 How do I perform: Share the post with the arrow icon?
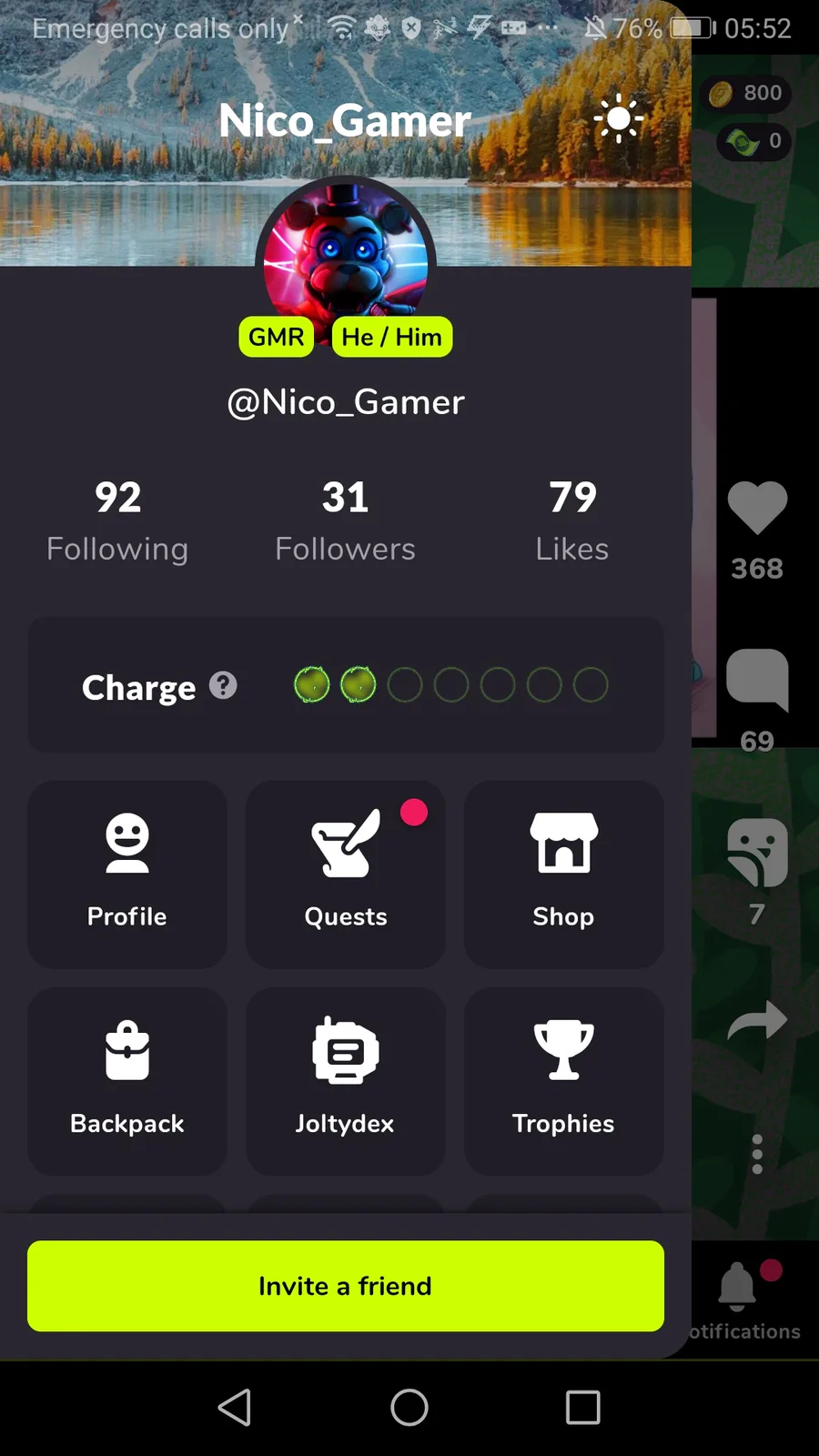pos(757,1020)
